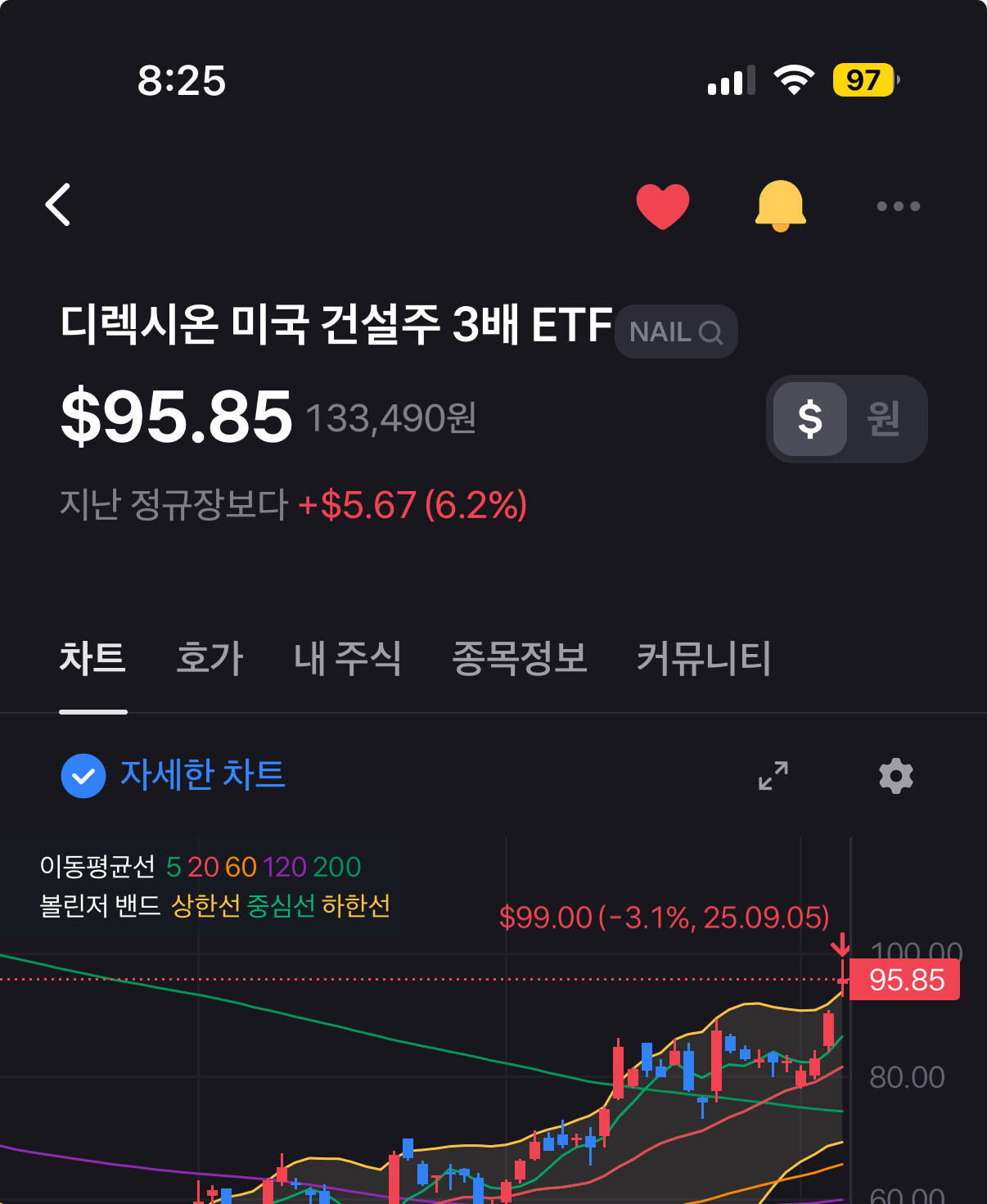Uncheck the 자세한 차트 option
Screen dimensions: 987x1204
pyautogui.click(x=83, y=775)
